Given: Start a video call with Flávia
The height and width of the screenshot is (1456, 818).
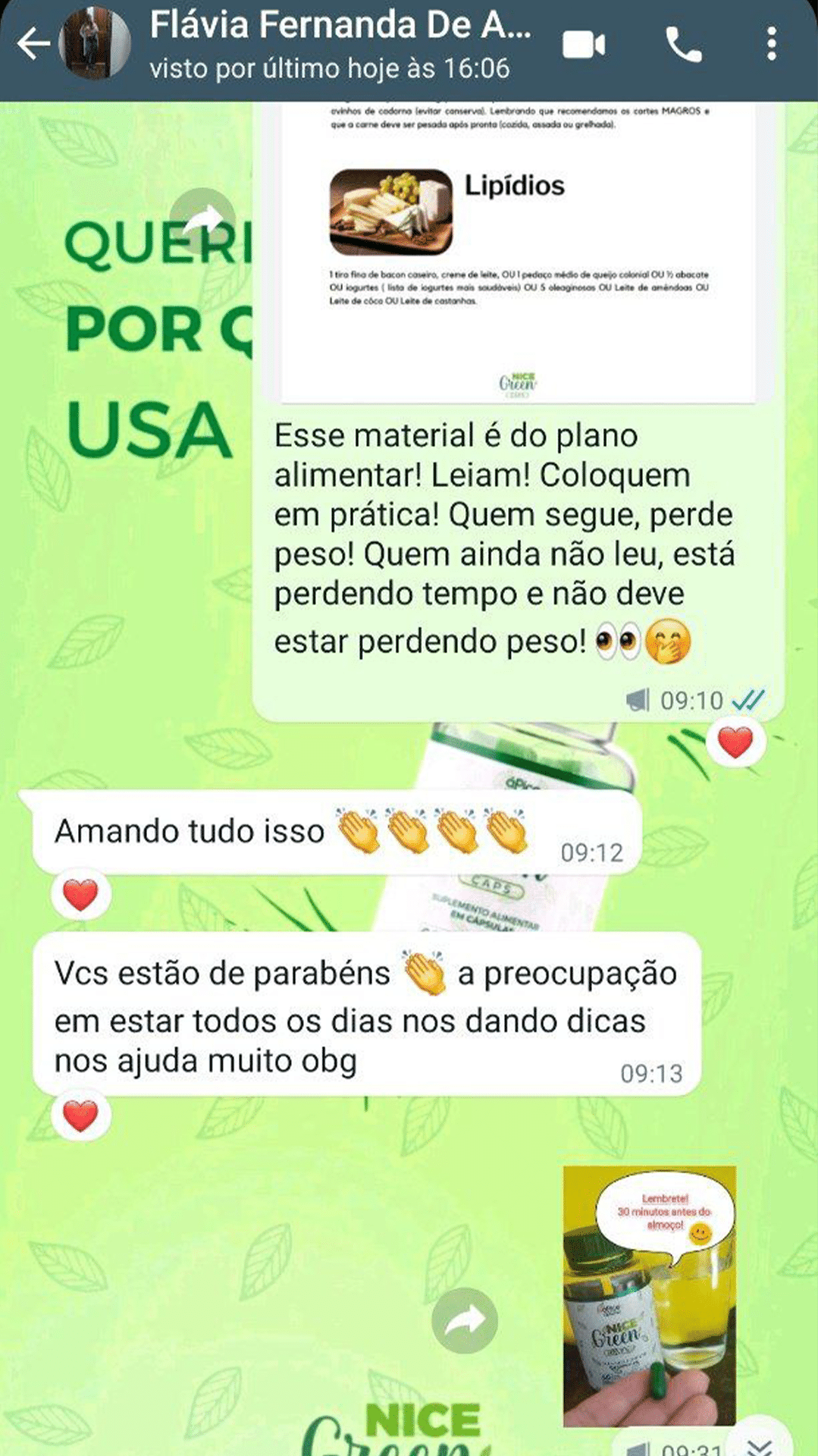Looking at the screenshot, I should click(584, 45).
